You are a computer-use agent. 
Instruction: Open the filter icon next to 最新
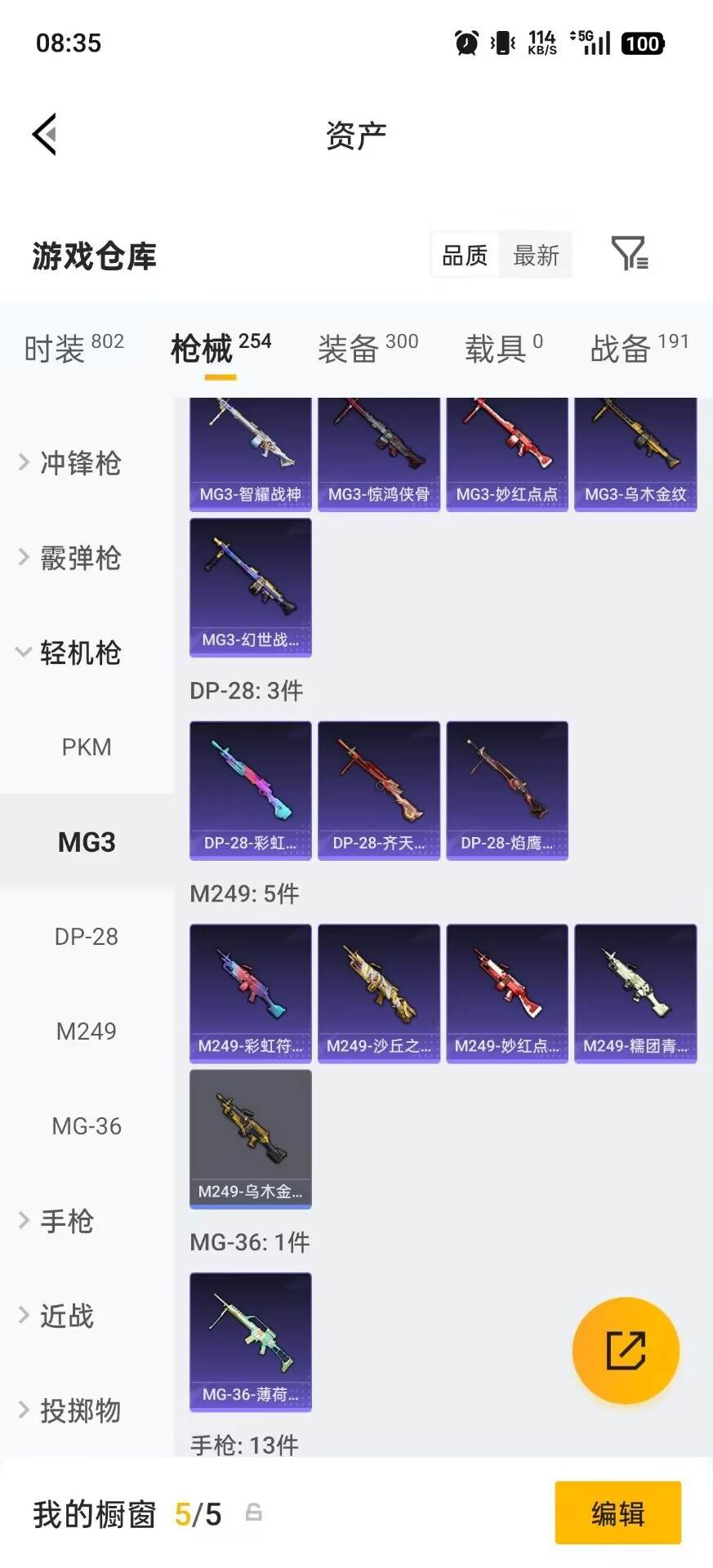pos(629,255)
